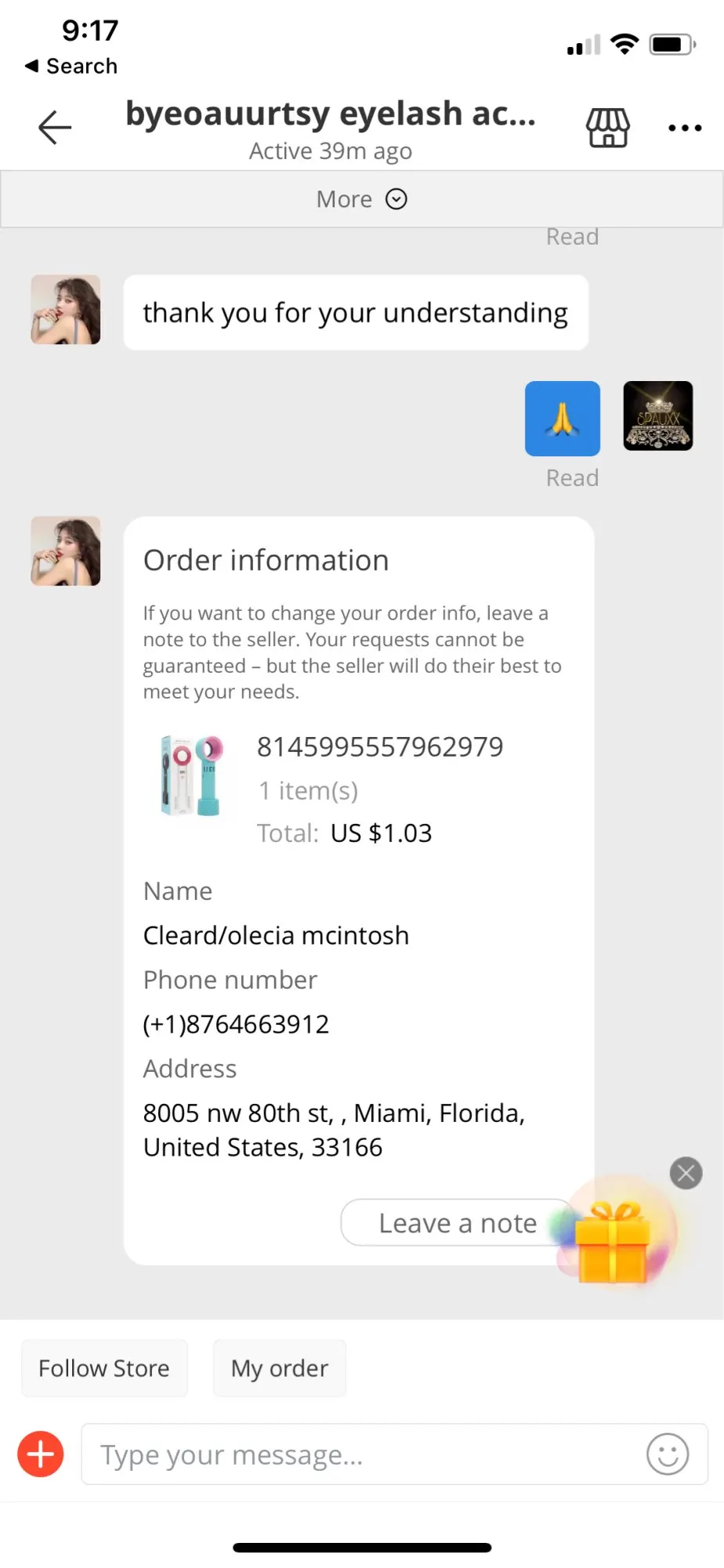Go back from the seller chat

point(55,127)
